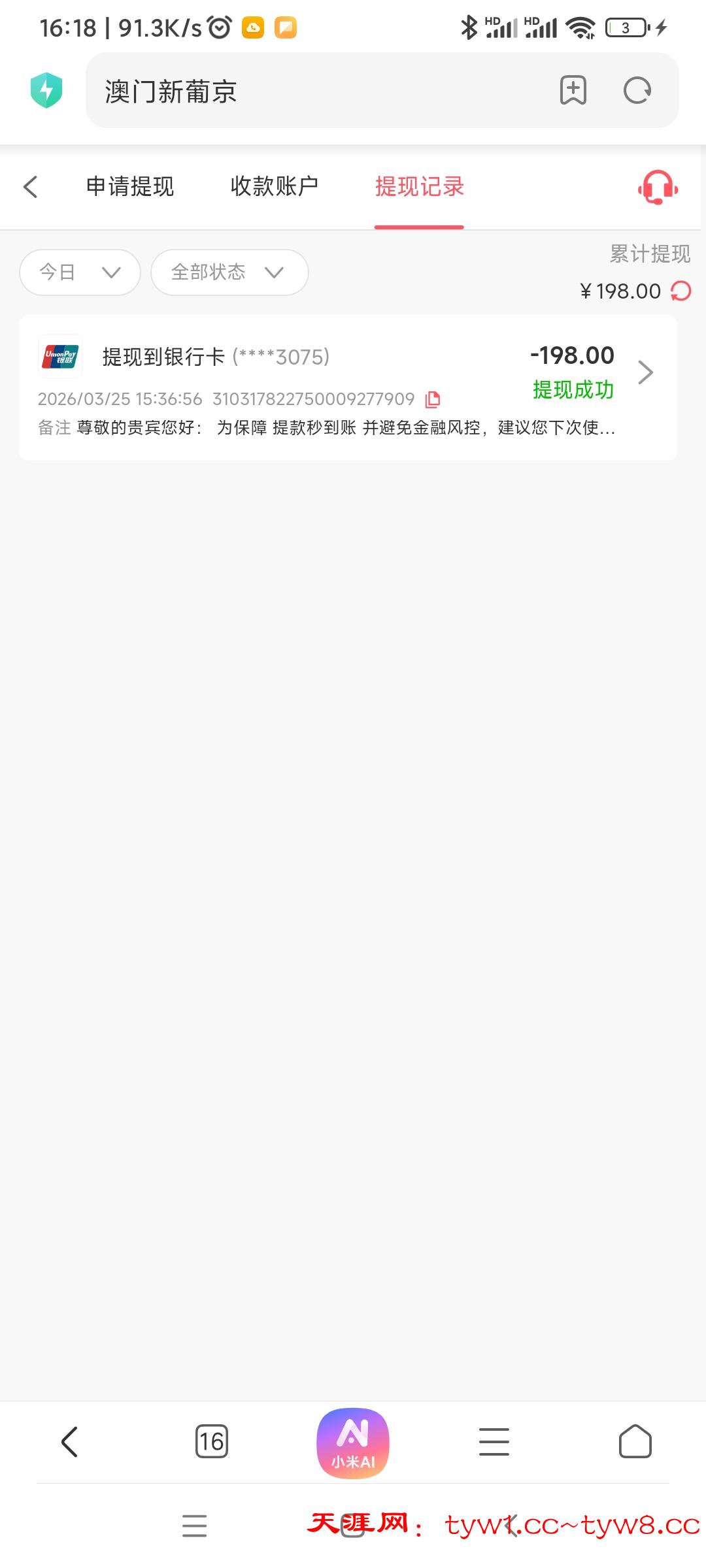The height and width of the screenshot is (1568, 706).
Task: Open the -198.00 withdrawal record details
Action: (645, 372)
